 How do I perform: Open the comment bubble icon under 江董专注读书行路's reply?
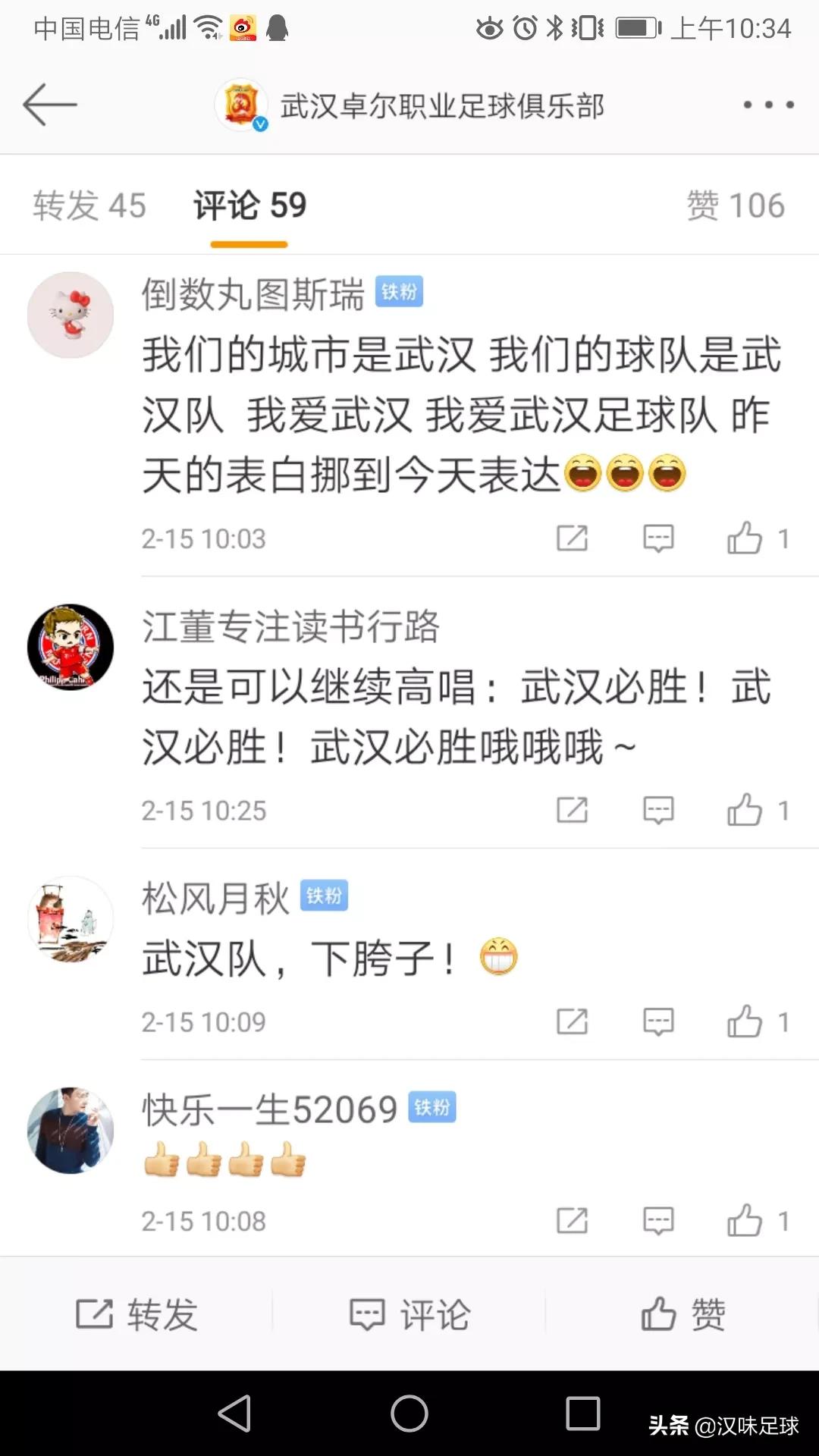coord(659,810)
